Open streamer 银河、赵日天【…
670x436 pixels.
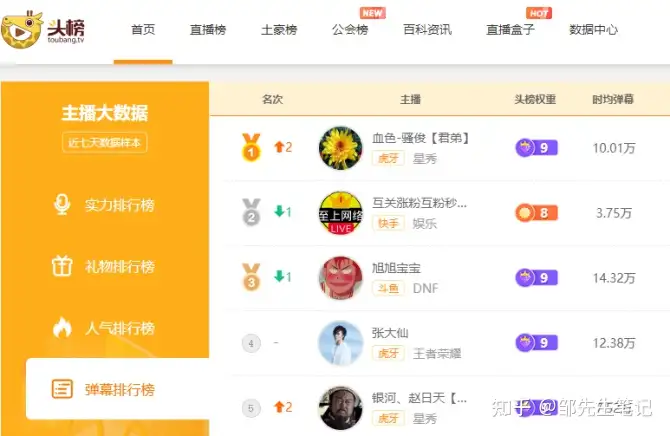point(420,398)
